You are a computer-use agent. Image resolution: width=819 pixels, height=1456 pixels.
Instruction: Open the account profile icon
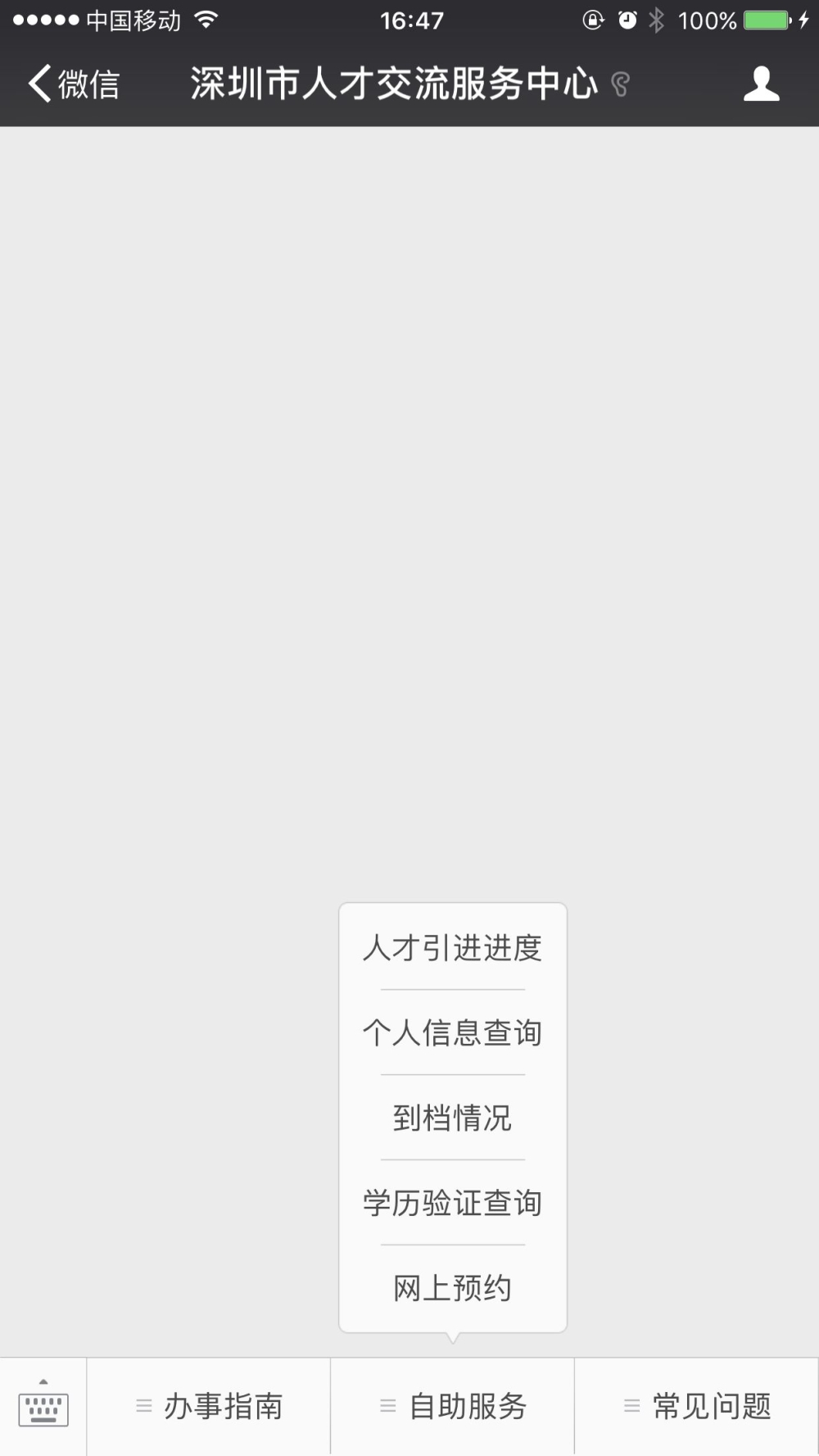761,84
